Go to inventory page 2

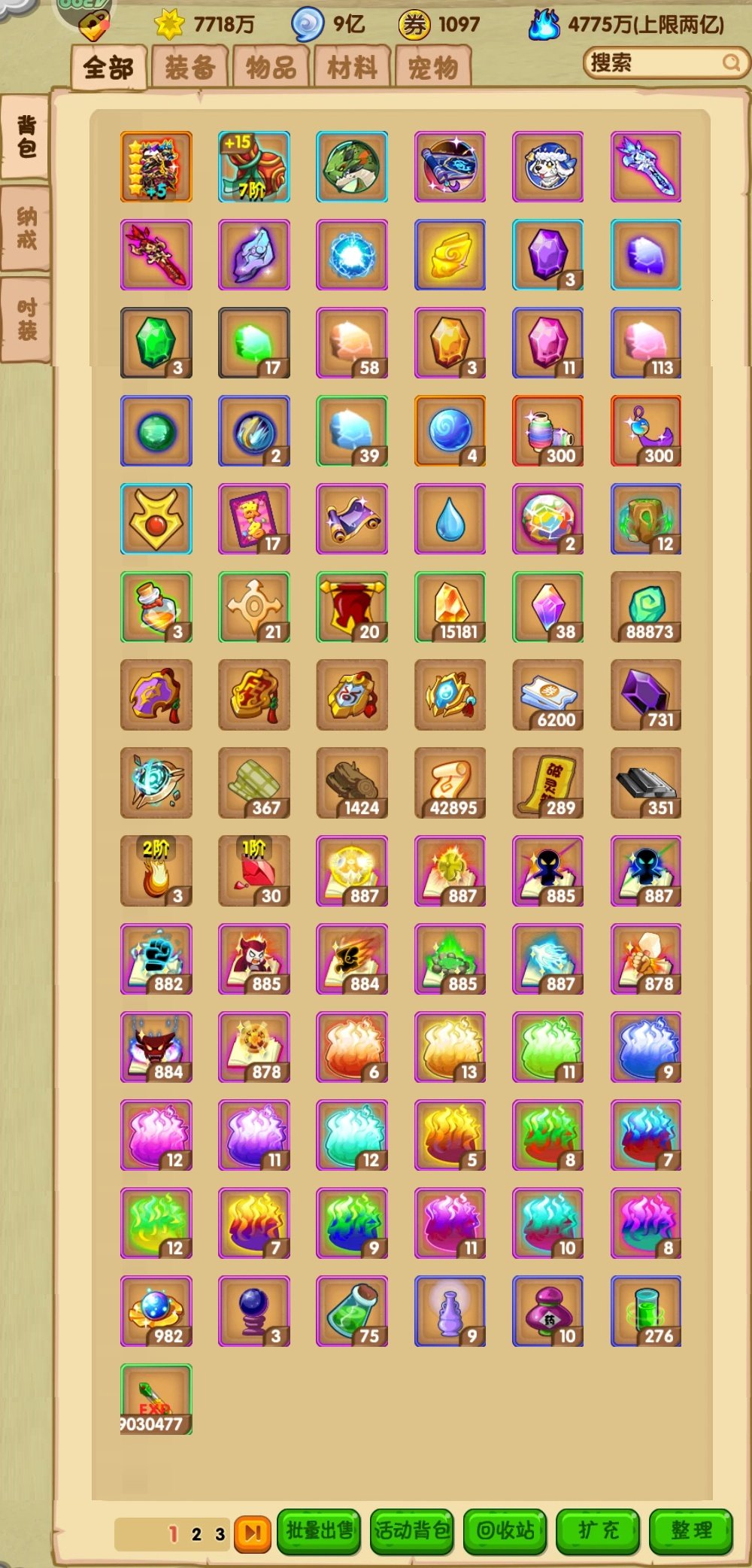click(196, 1534)
